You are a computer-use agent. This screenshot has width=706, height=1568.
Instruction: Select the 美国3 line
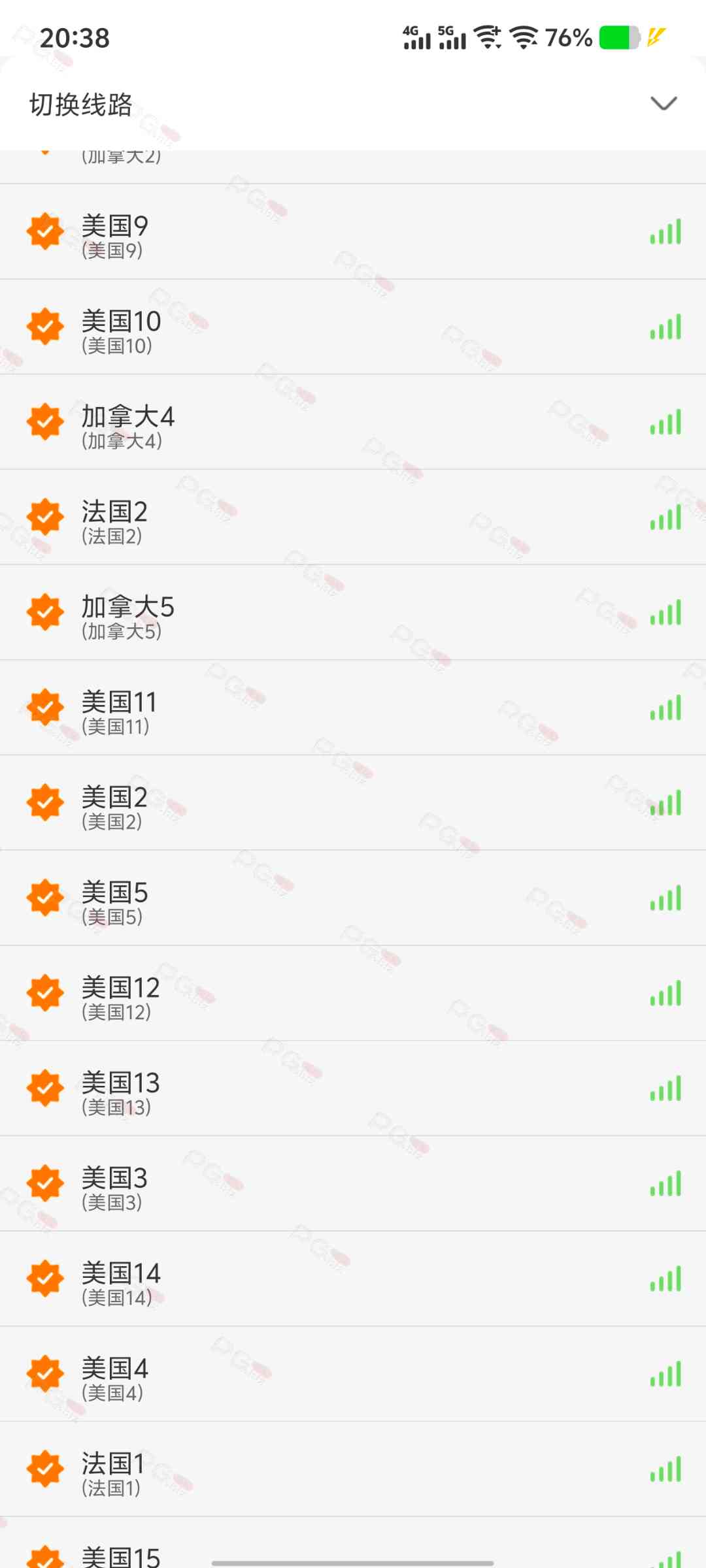[353, 1184]
